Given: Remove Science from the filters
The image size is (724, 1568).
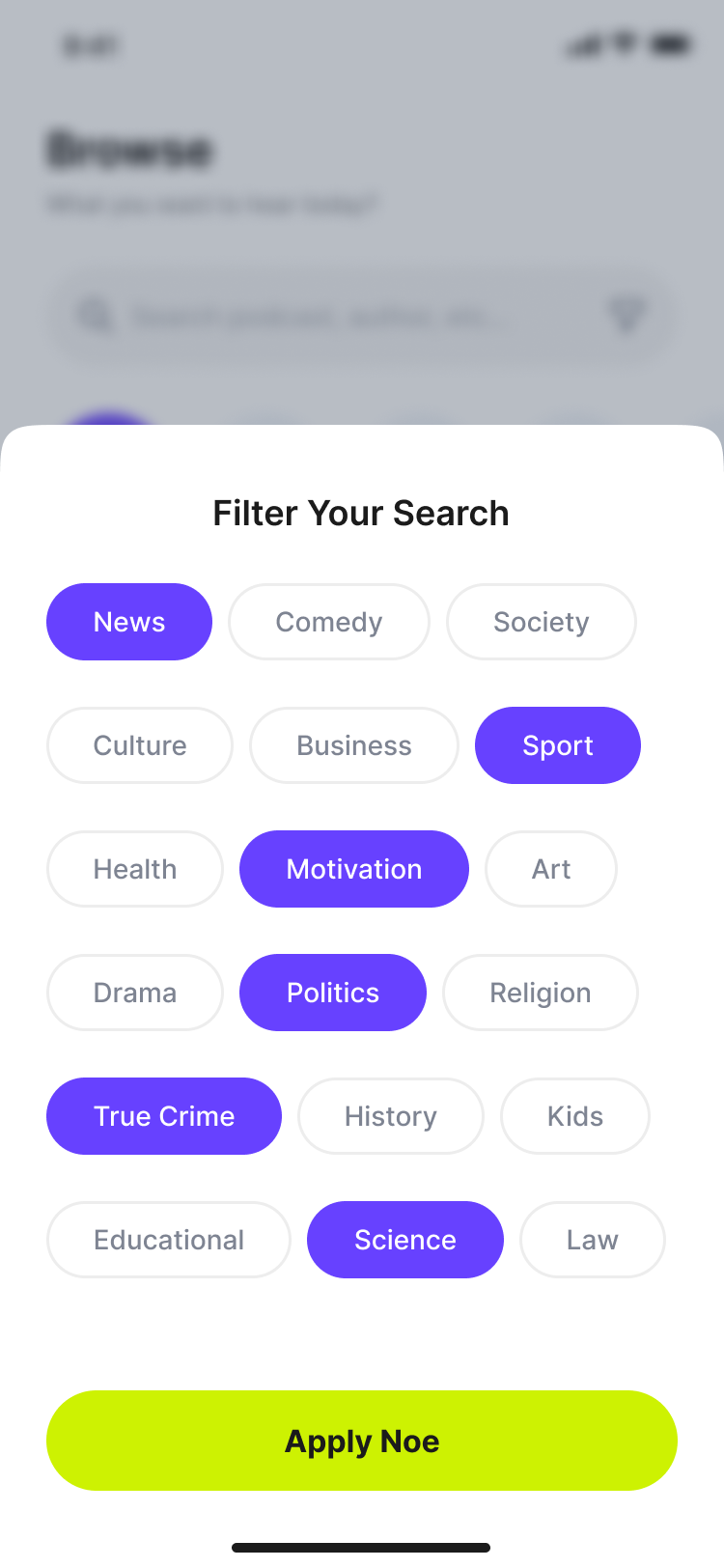Looking at the screenshot, I should tap(404, 1240).
